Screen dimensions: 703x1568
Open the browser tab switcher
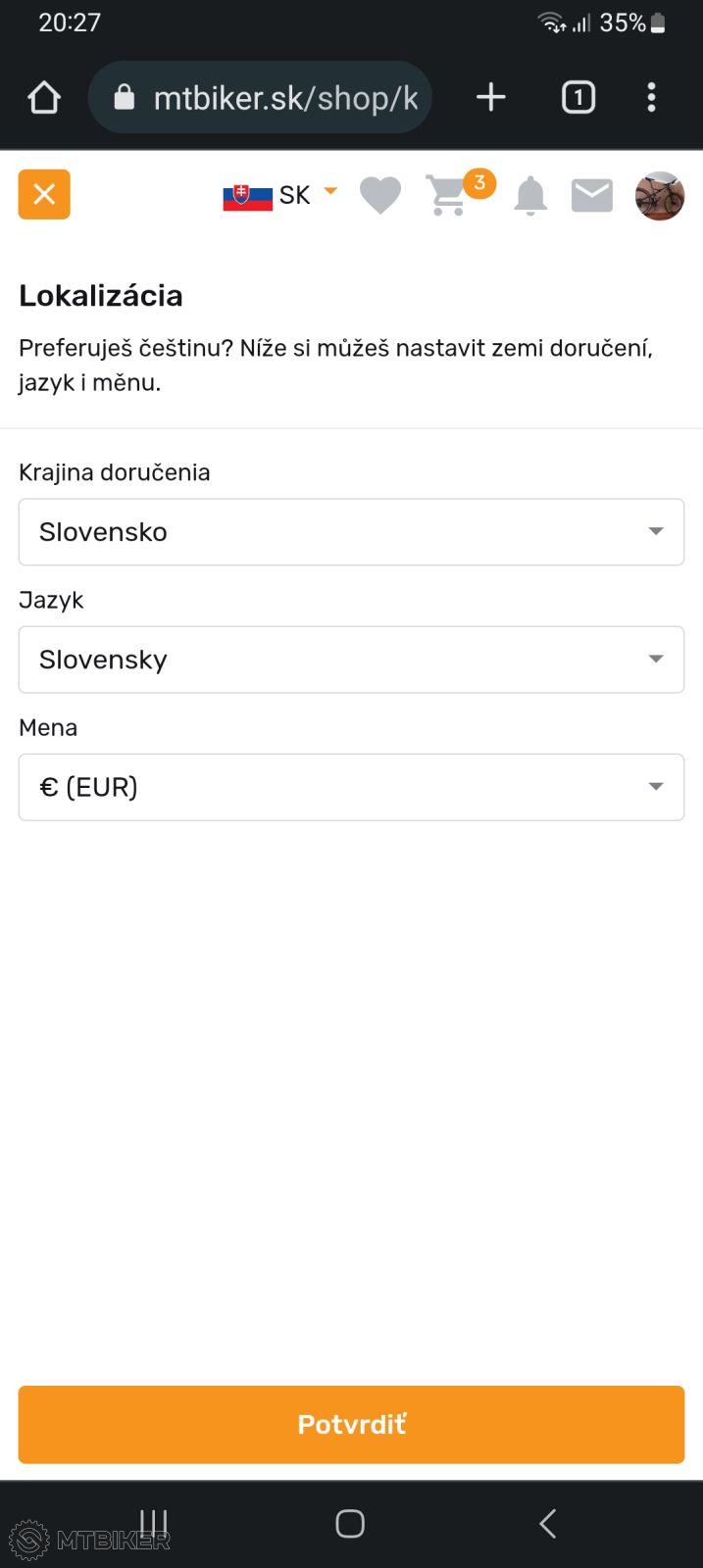click(x=577, y=97)
